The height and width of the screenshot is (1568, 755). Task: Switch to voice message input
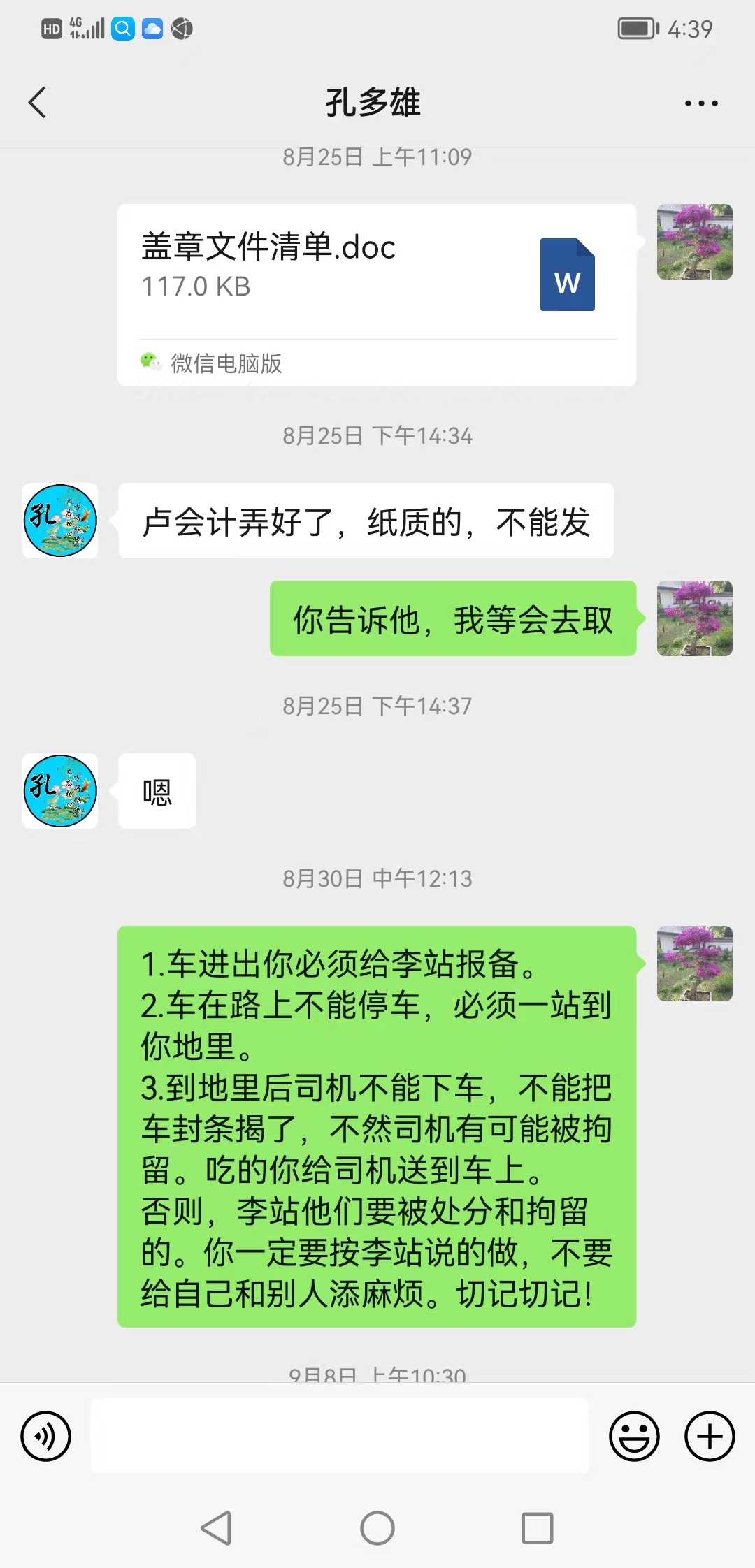(x=46, y=1437)
